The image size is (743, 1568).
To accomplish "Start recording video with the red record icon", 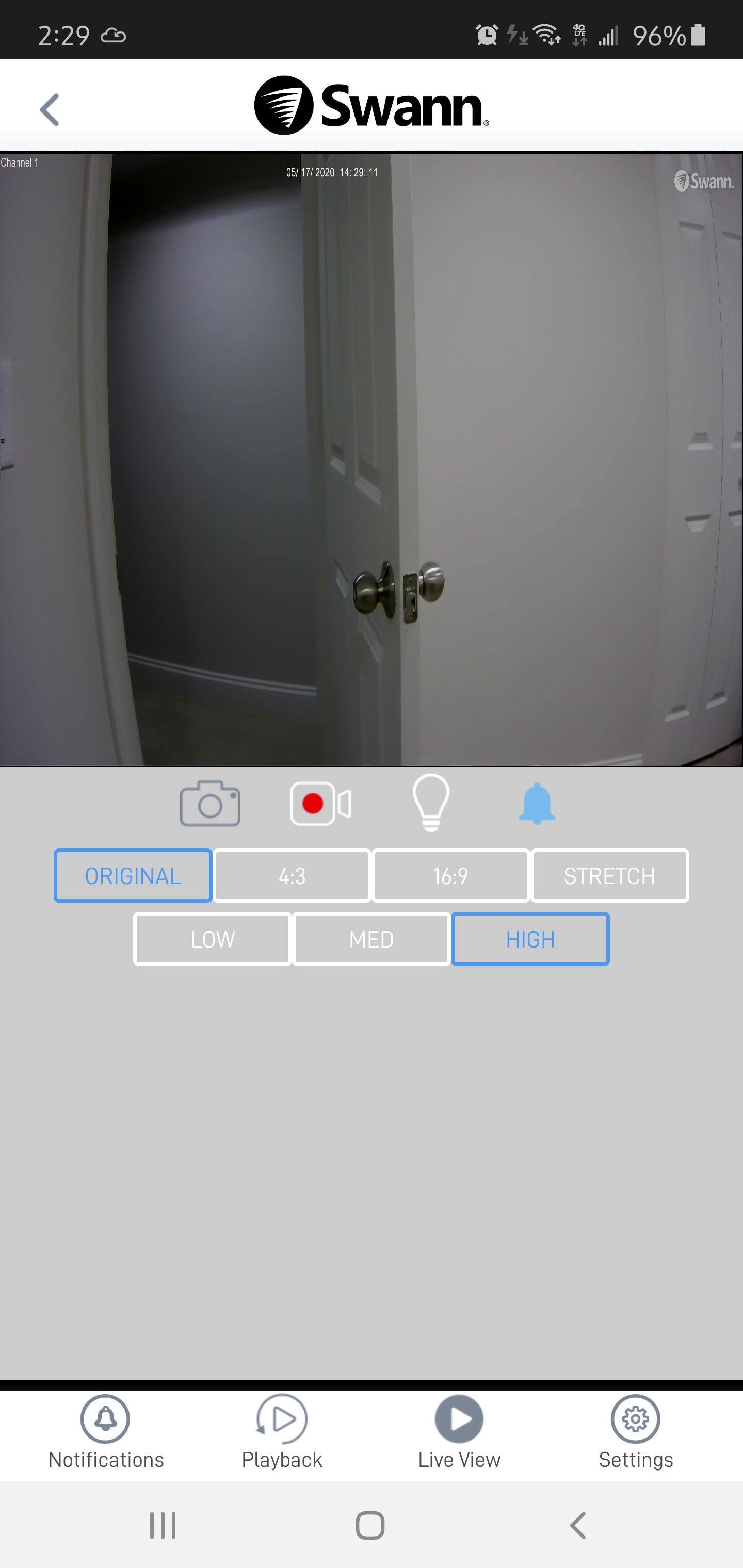I will 320,804.
